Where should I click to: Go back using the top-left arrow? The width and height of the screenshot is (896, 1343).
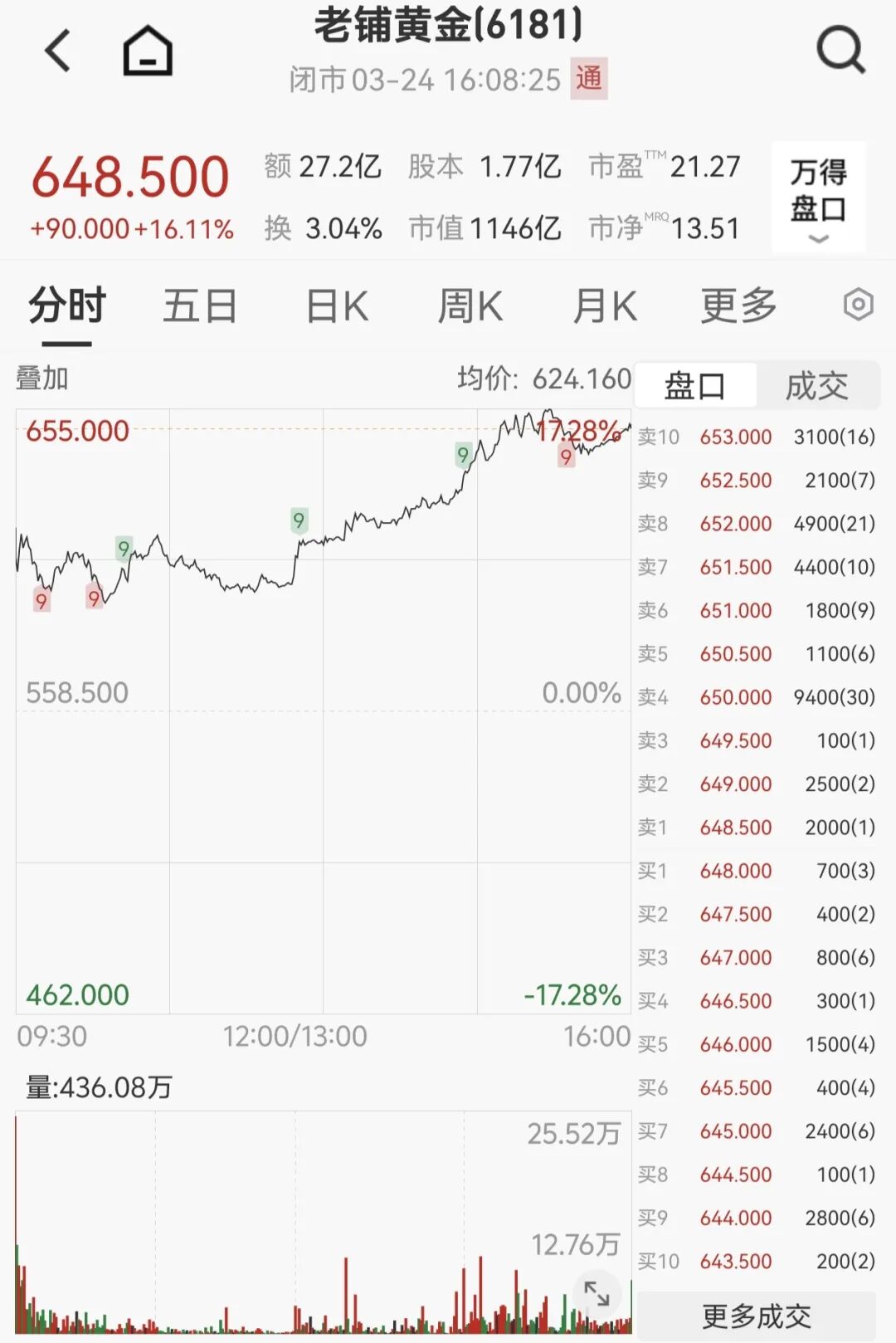(58, 51)
